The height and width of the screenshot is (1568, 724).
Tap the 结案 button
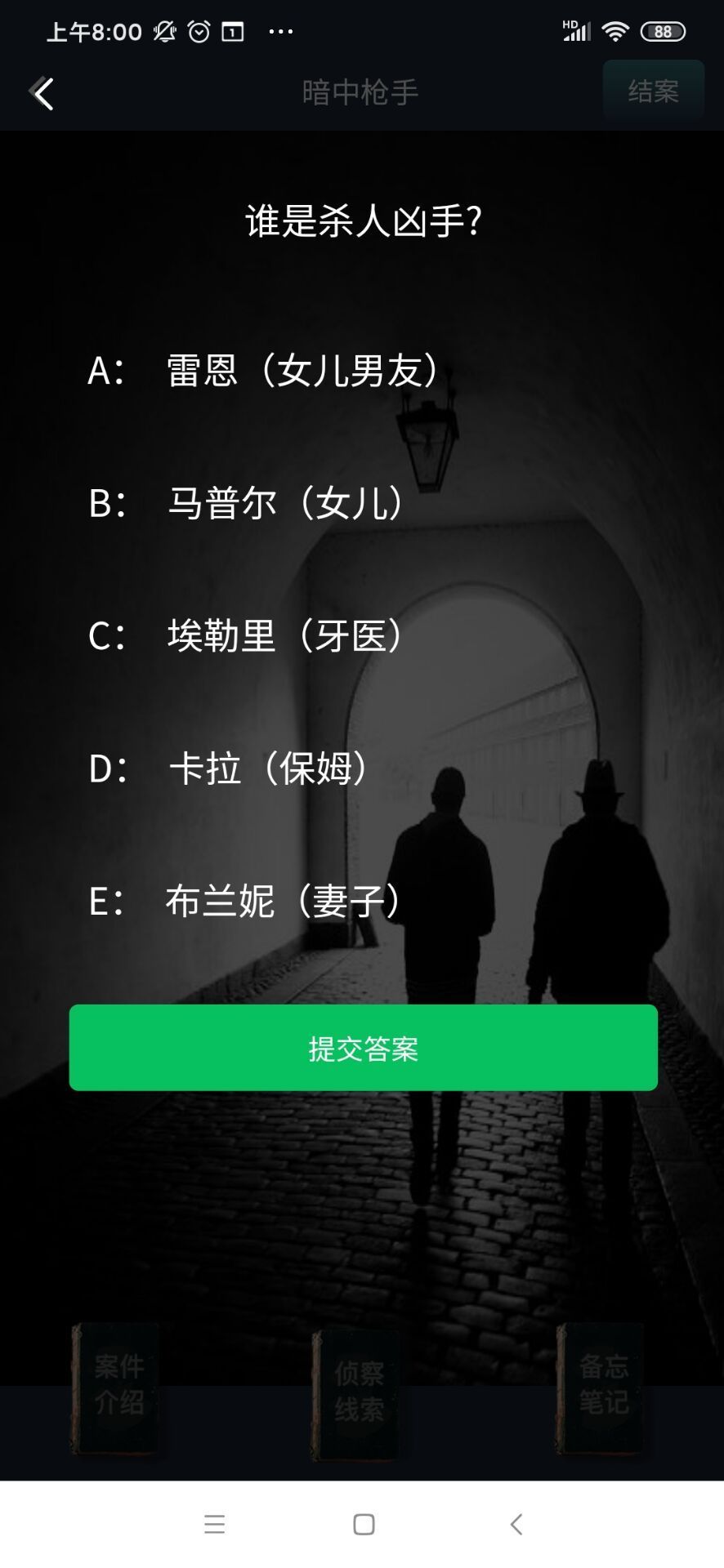pyautogui.click(x=653, y=91)
